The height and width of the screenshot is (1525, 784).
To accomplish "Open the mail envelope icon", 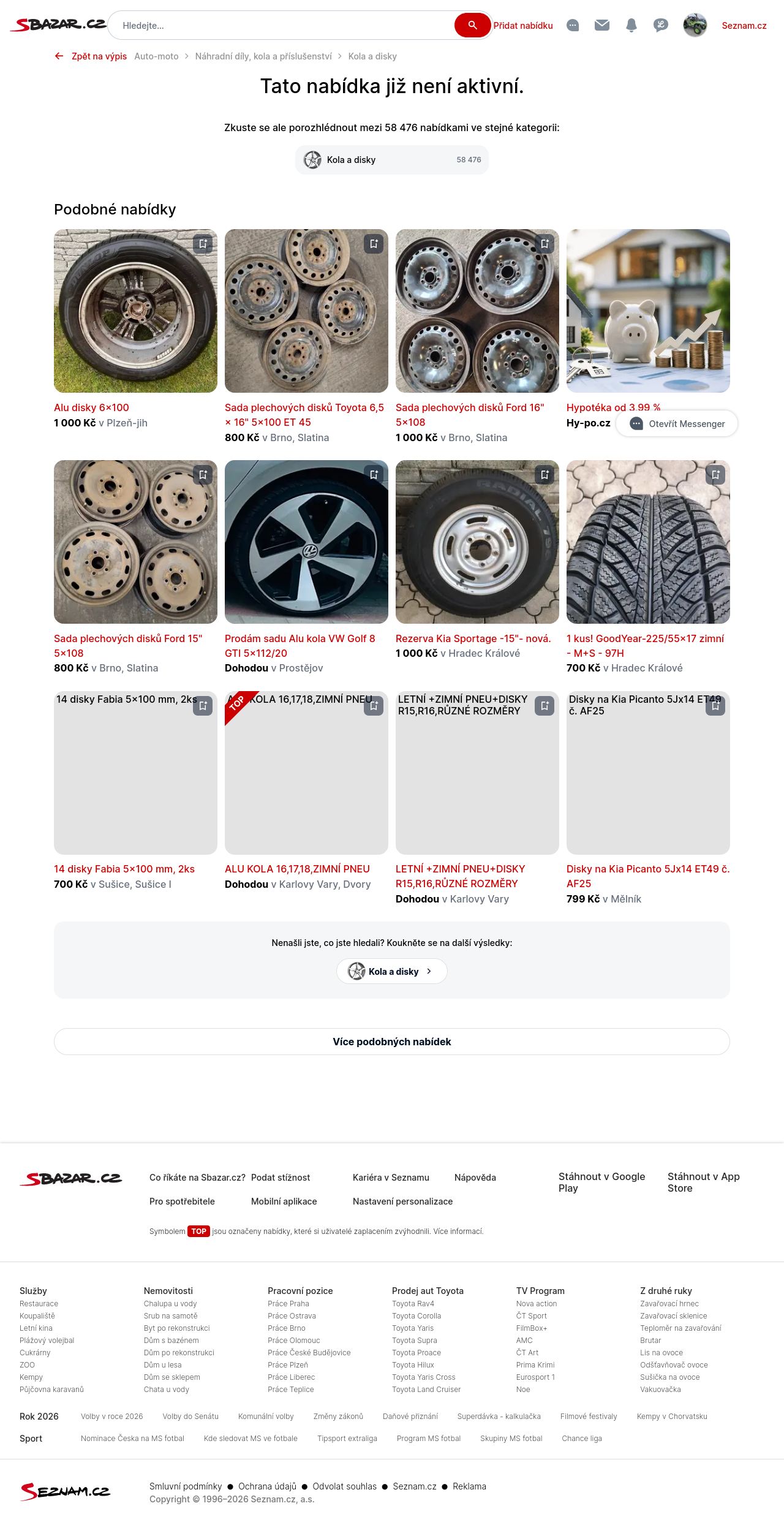I will click(x=602, y=25).
